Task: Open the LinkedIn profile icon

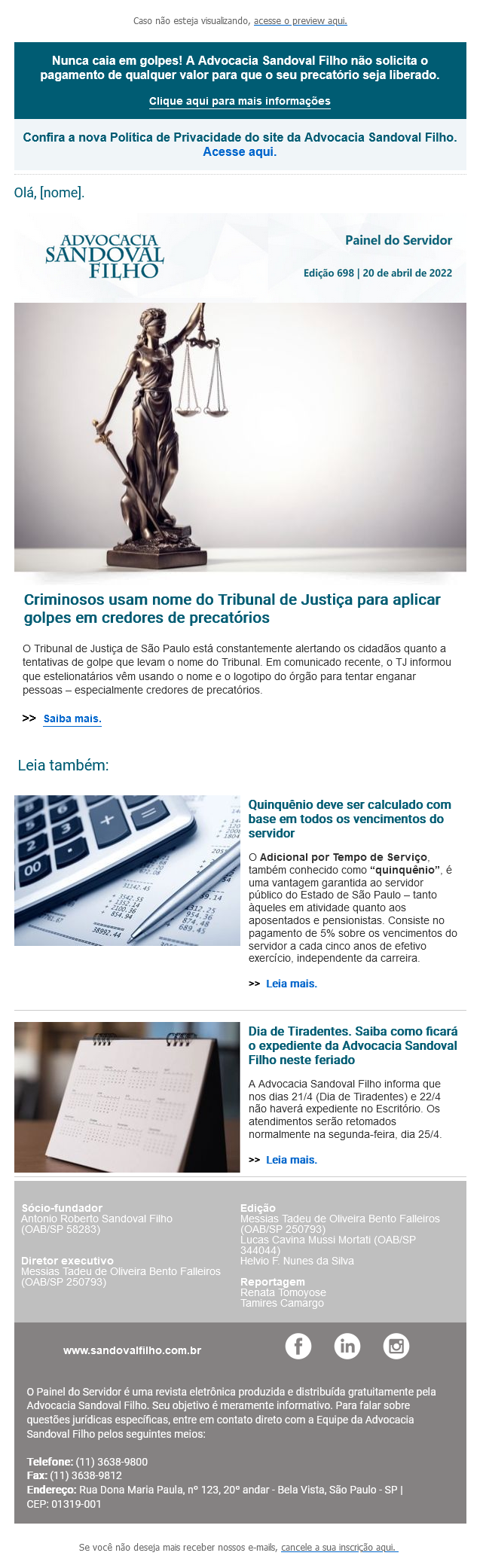Action: tap(347, 1346)
